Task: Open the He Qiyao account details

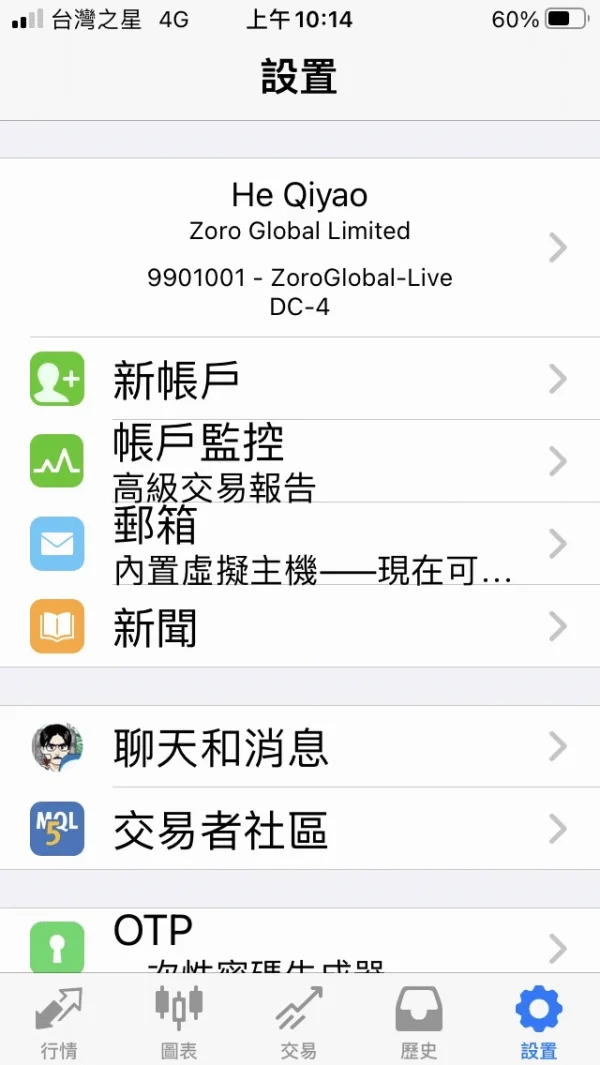Action: (300, 248)
